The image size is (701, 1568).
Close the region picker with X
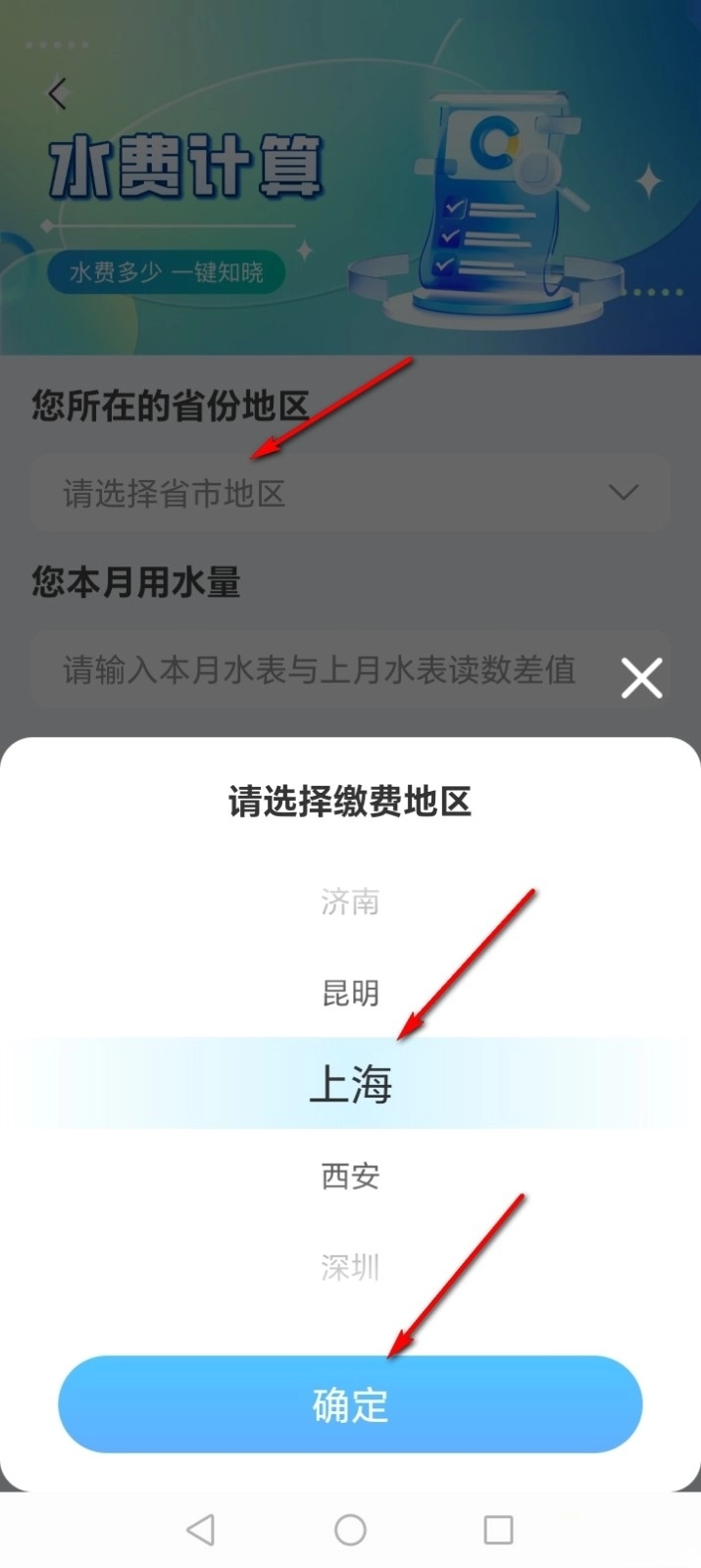point(641,678)
